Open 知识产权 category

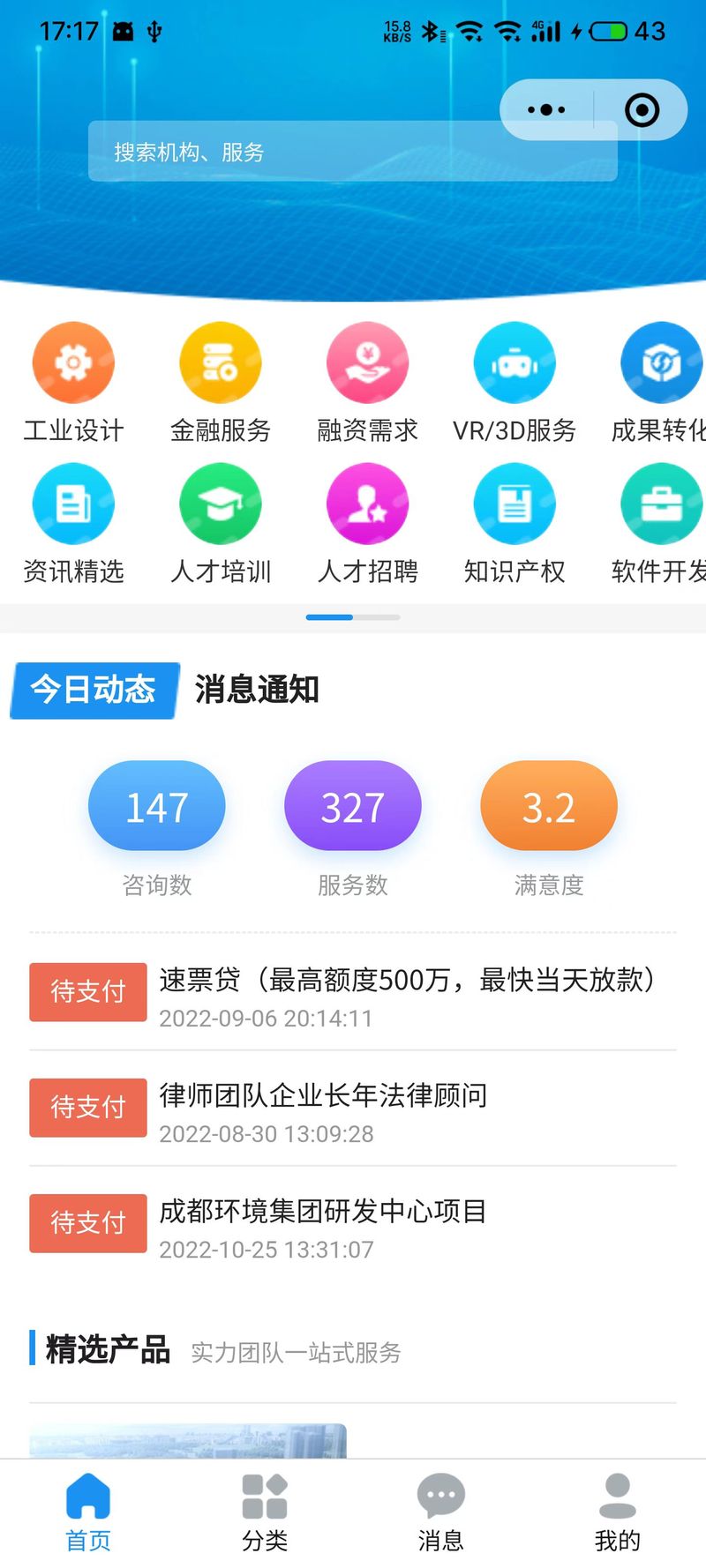pos(514,522)
